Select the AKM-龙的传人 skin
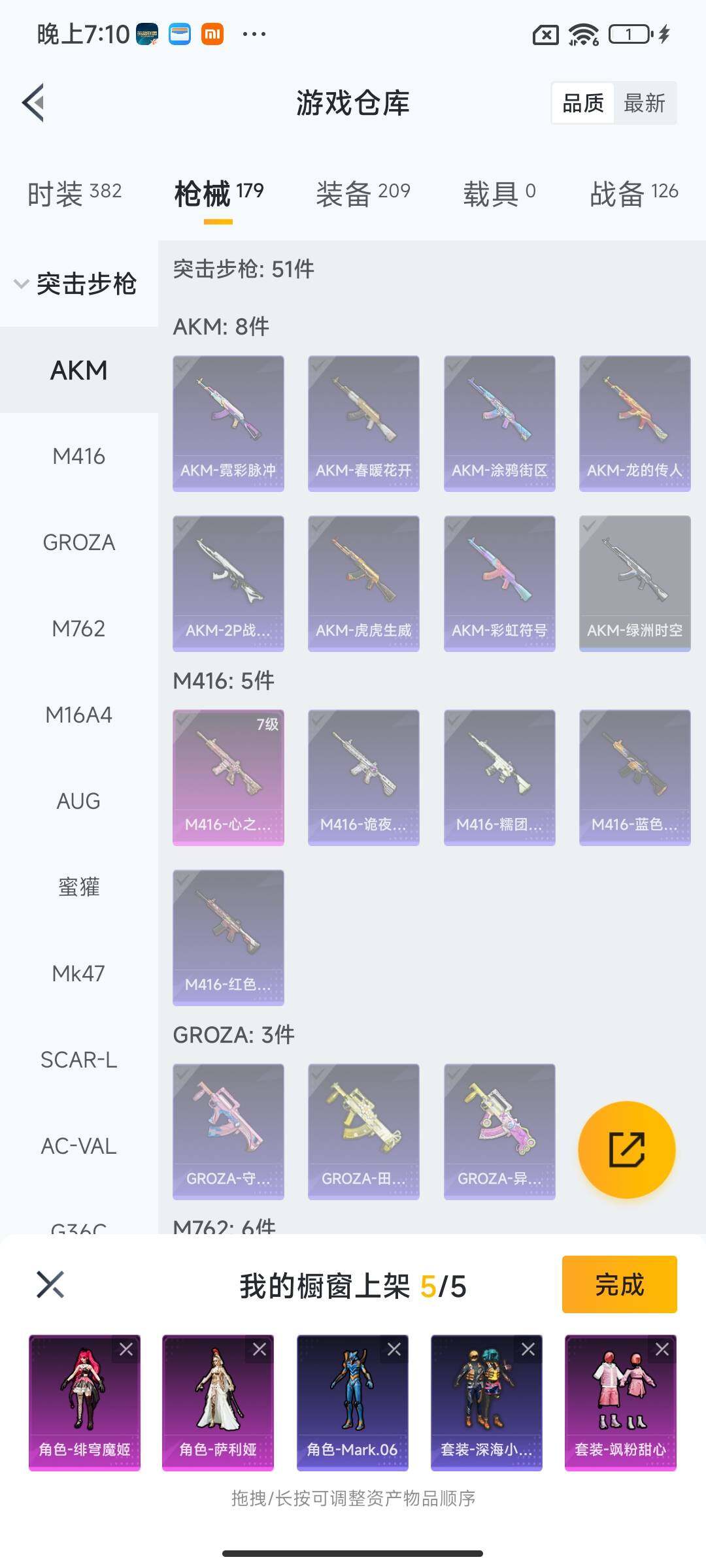The height and width of the screenshot is (1568, 706). (634, 423)
